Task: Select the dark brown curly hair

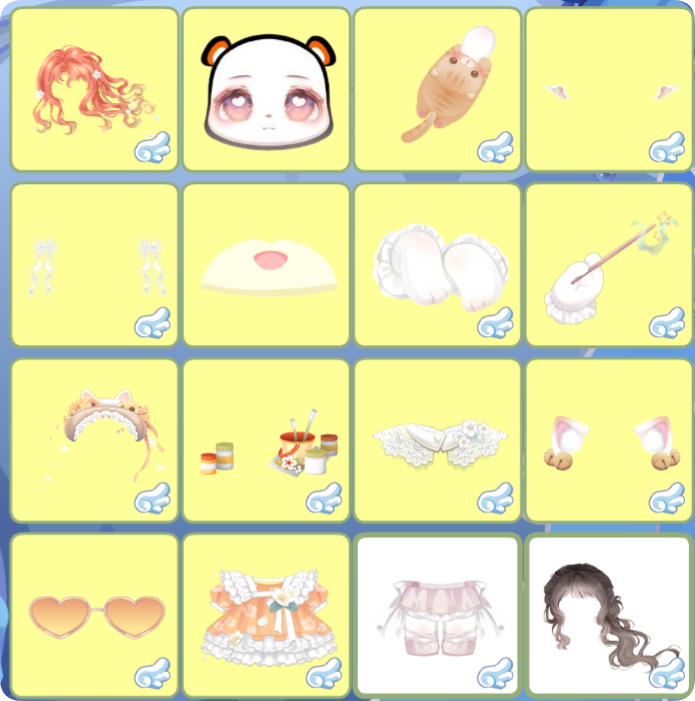Action: (x=606, y=614)
